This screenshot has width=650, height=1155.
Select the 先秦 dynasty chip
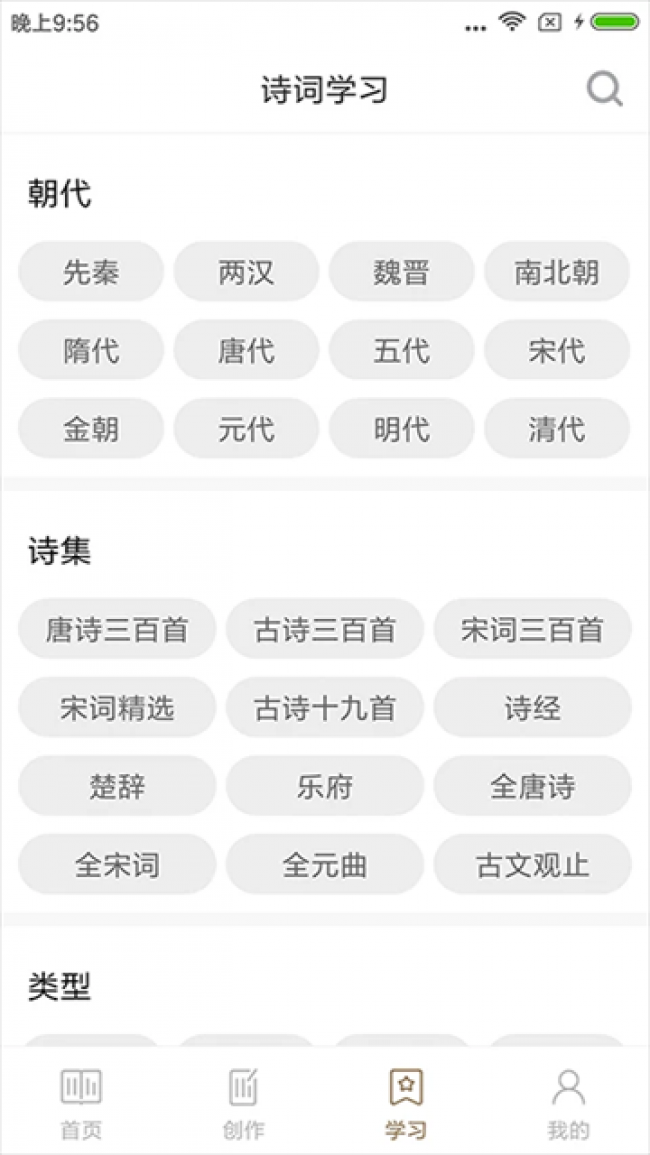[91, 271]
